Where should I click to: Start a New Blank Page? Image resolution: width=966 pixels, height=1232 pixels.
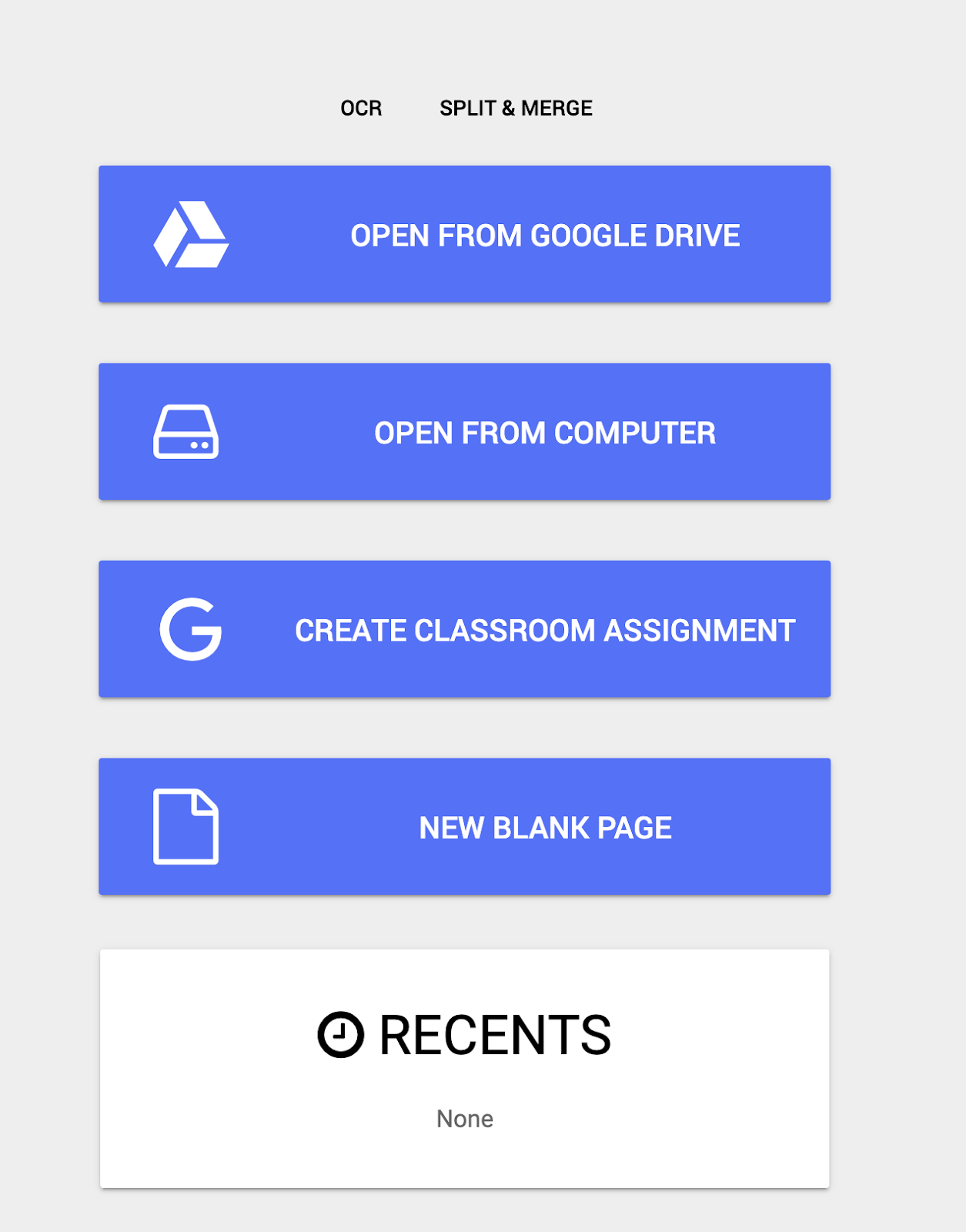coord(464,827)
